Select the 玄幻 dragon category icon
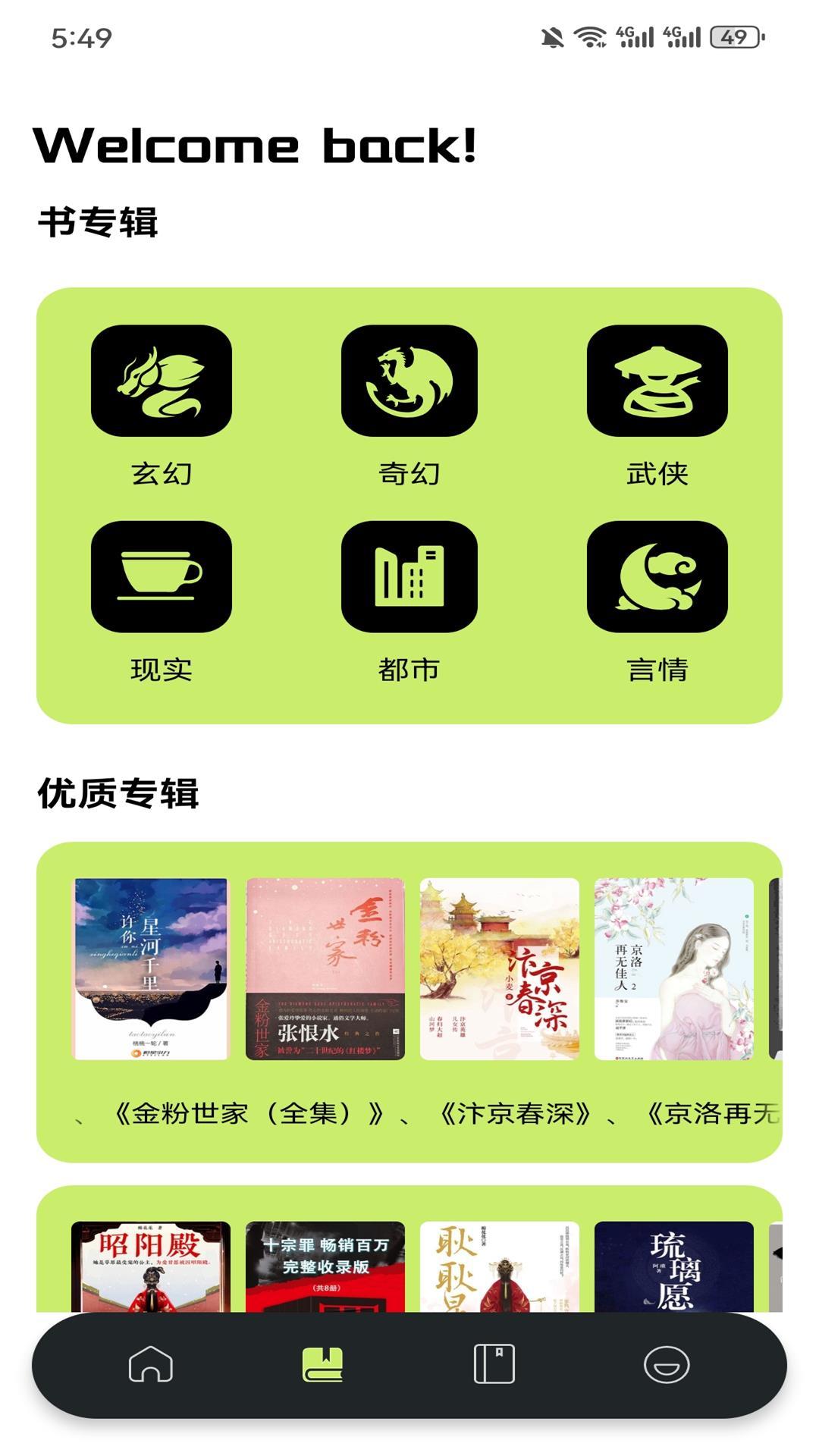 (x=161, y=387)
